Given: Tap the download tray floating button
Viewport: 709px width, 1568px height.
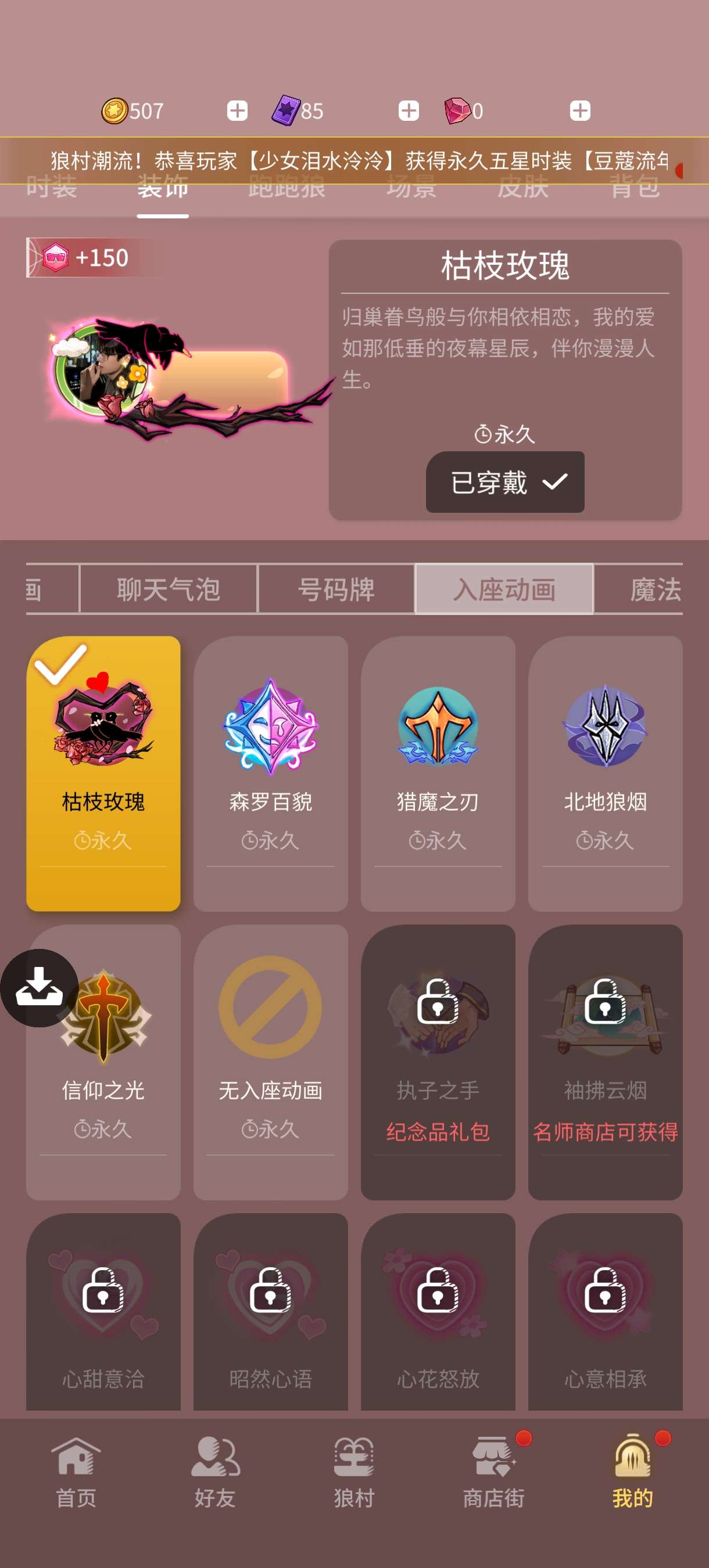Looking at the screenshot, I should 39,988.
